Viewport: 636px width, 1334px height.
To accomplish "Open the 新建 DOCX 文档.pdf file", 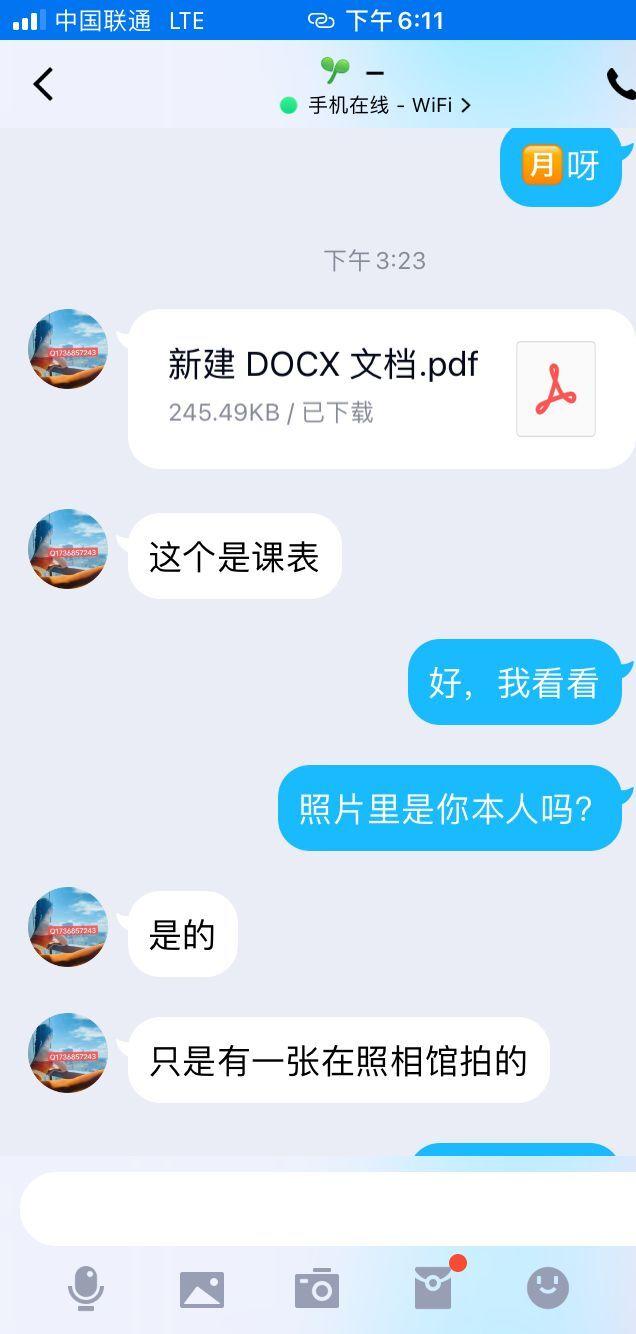I will 381,388.
